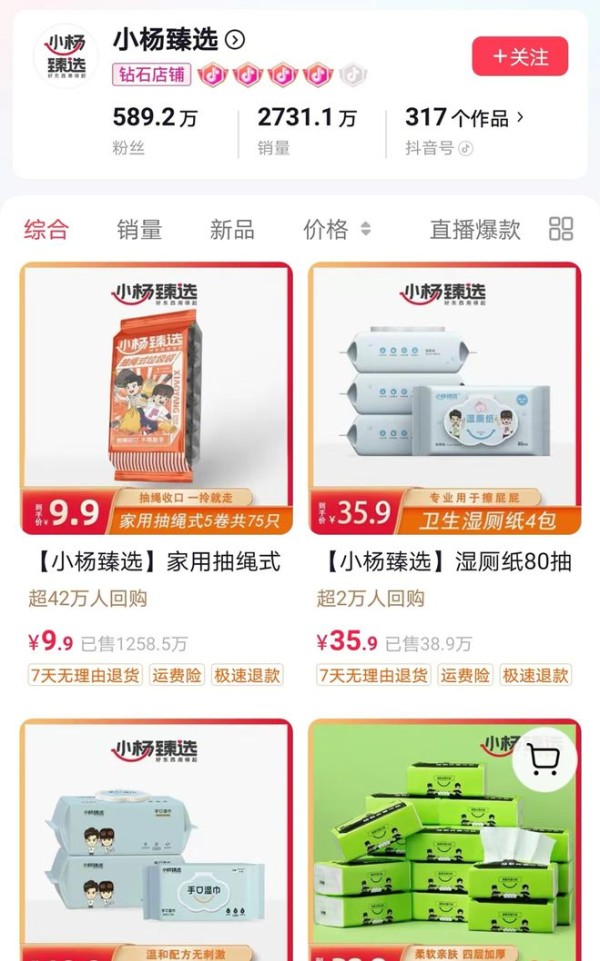This screenshot has width=600, height=961.
Task: Switch to the 新品 tab
Action: click(x=232, y=229)
